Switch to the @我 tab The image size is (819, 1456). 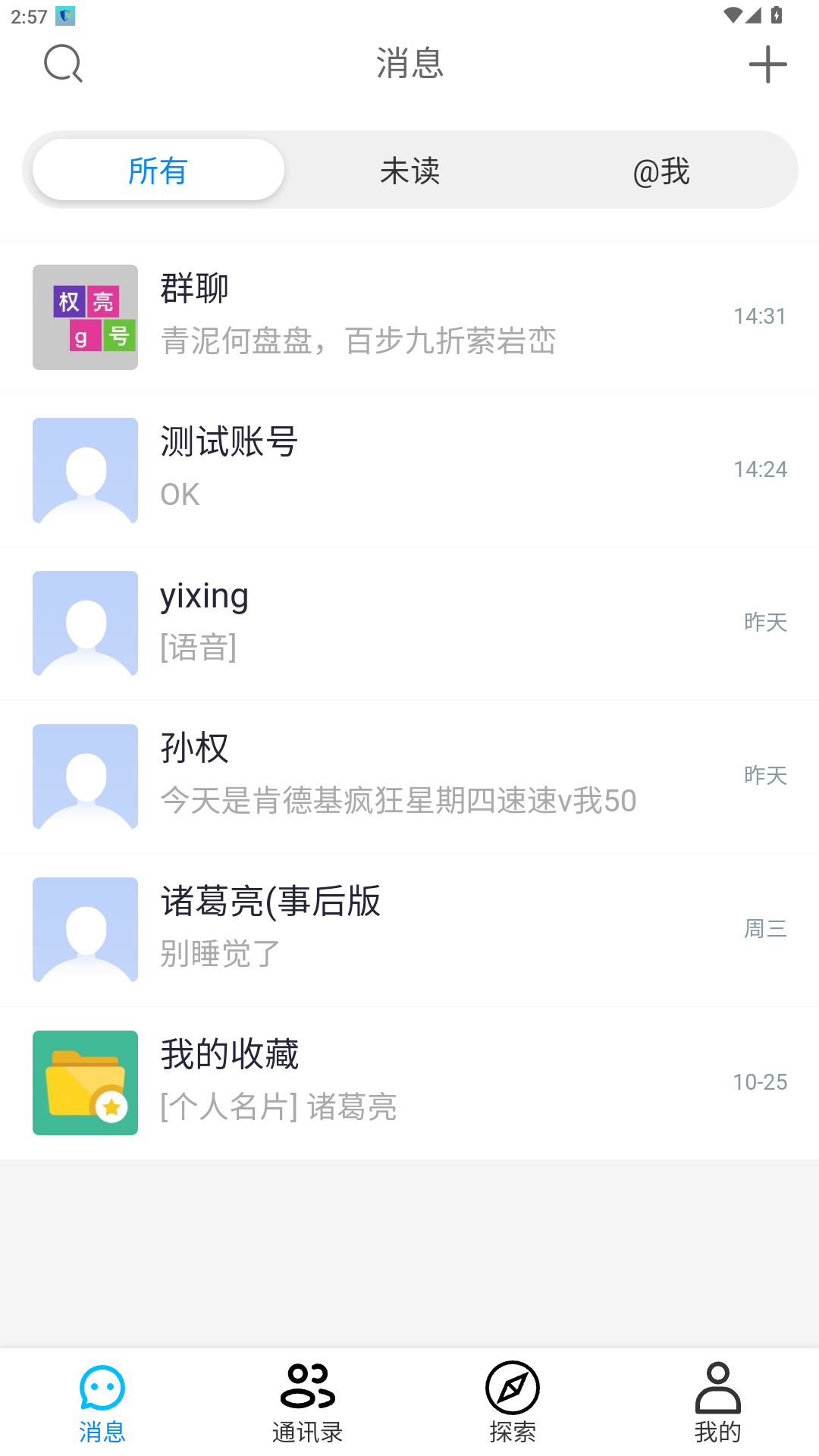pyautogui.click(x=662, y=170)
